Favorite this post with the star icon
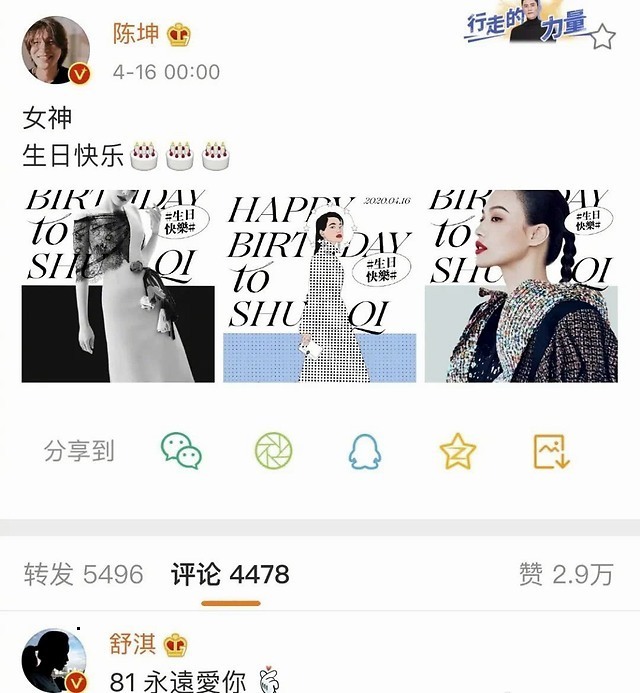 pyautogui.click(x=602, y=38)
